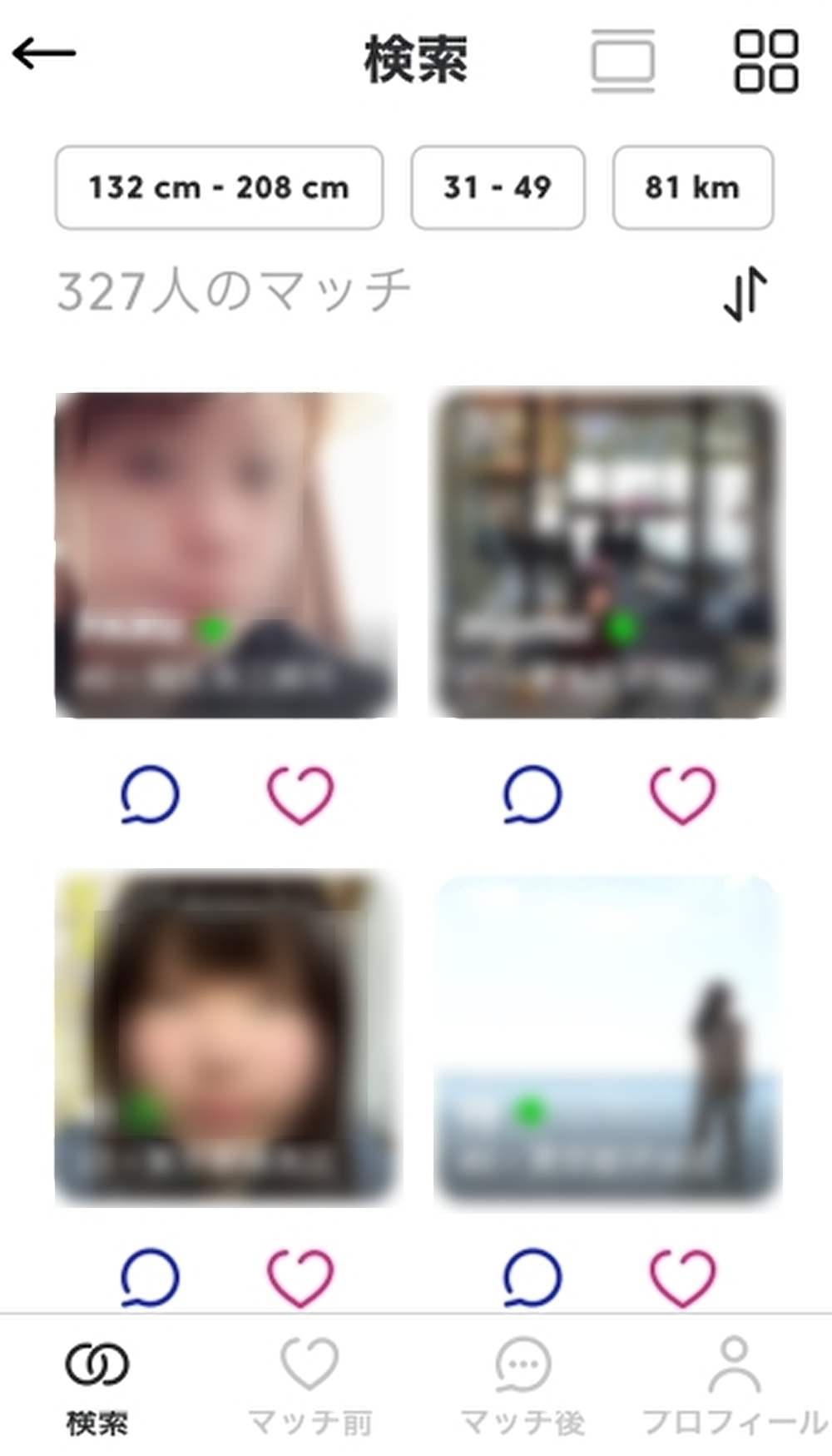Open the age range filter 31 - 49

tap(497, 188)
